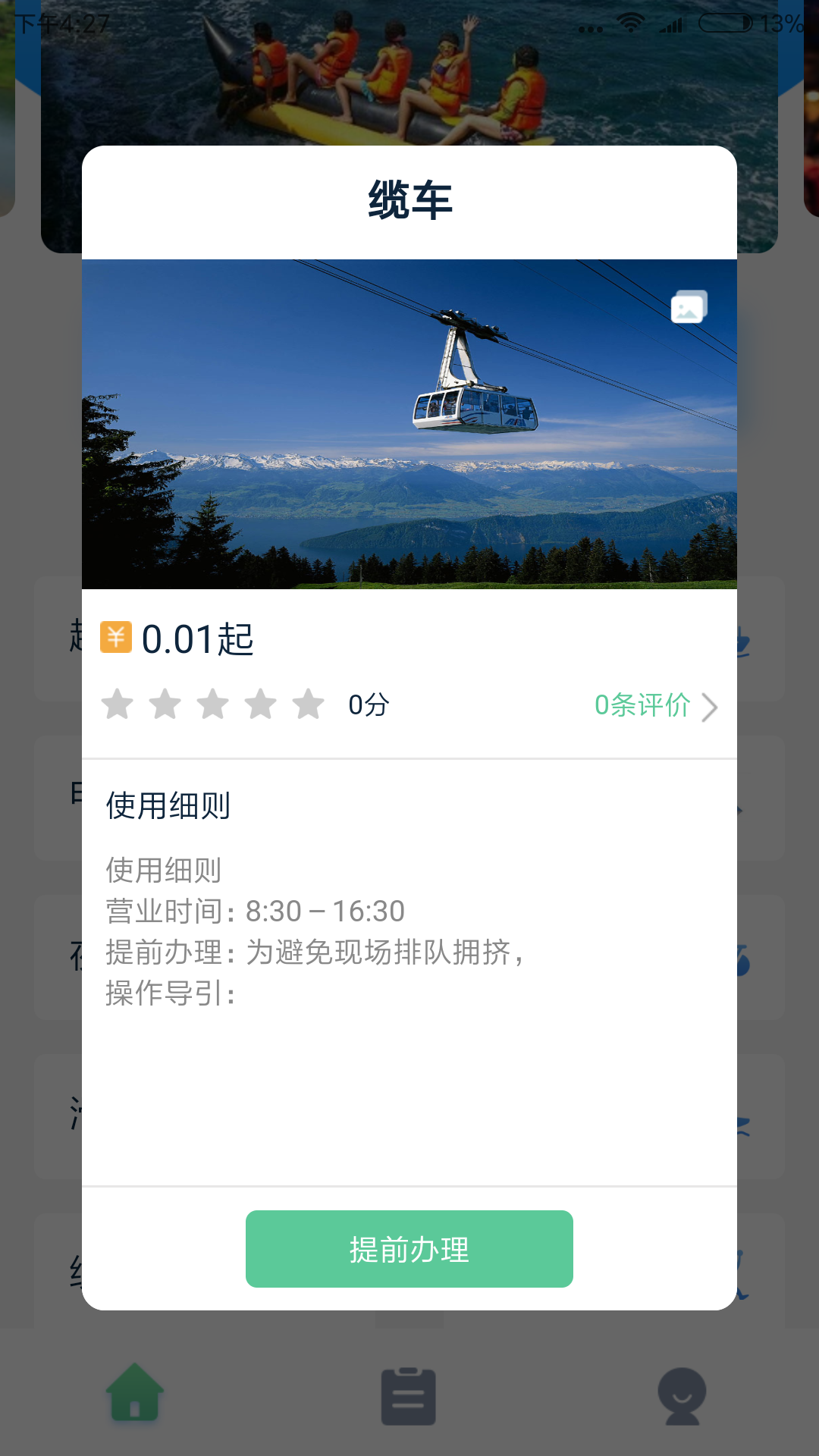Viewport: 819px width, 1456px height.
Task: Tap the 提前办理 button
Action: pos(409,1249)
